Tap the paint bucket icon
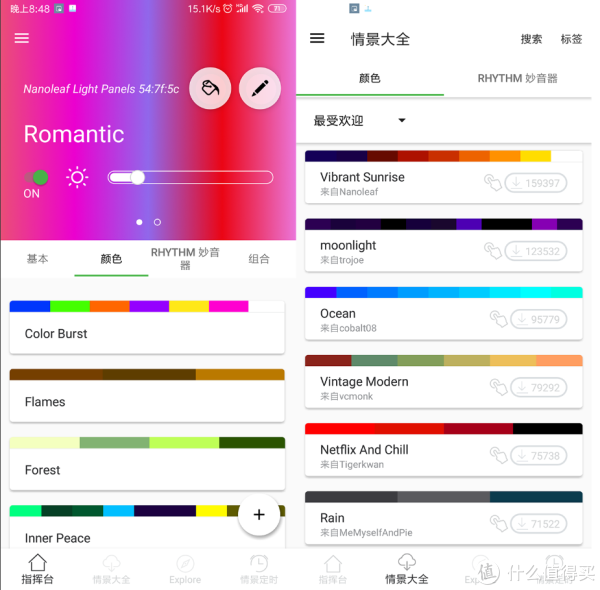Screen dimensions: 600x590 210,89
